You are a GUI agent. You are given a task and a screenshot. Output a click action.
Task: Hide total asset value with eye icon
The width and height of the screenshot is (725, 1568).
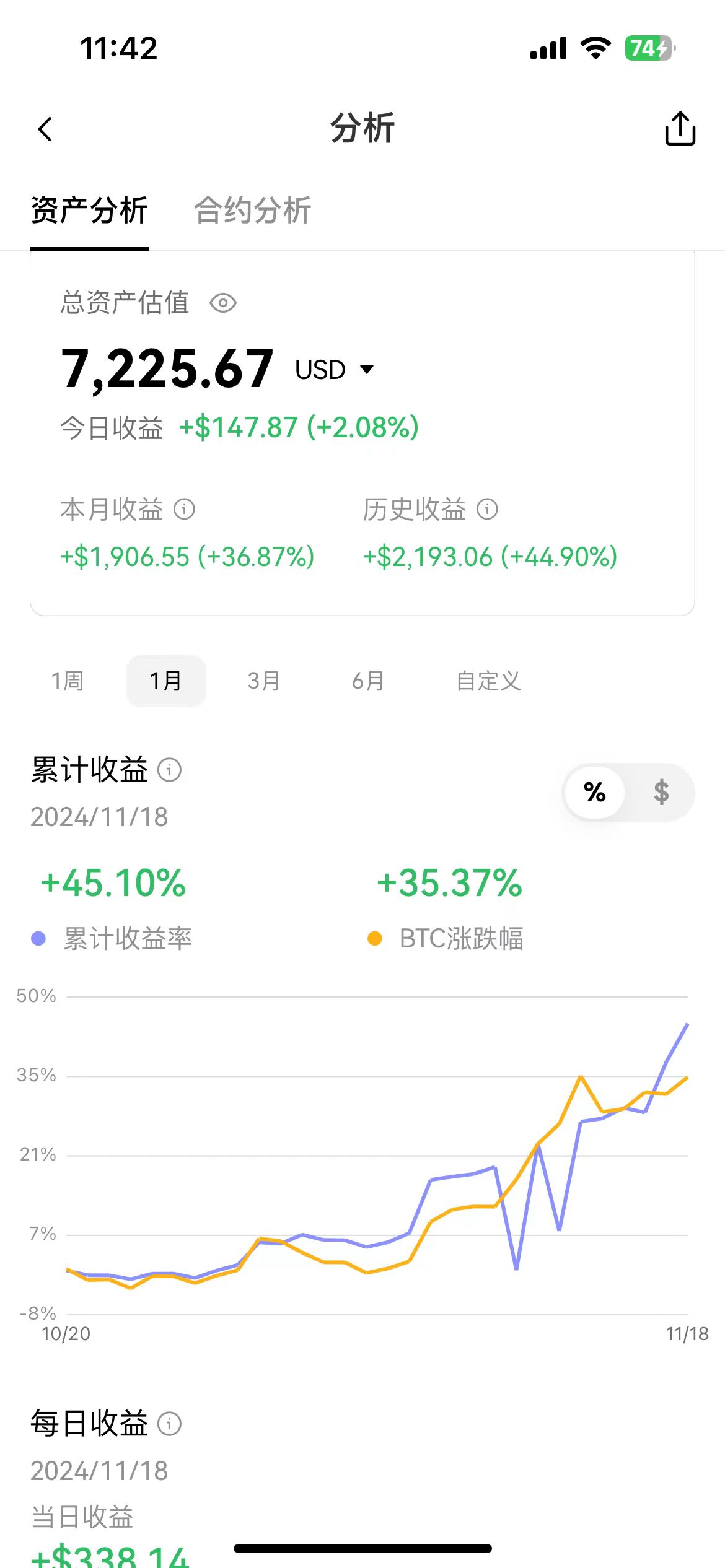(x=223, y=303)
